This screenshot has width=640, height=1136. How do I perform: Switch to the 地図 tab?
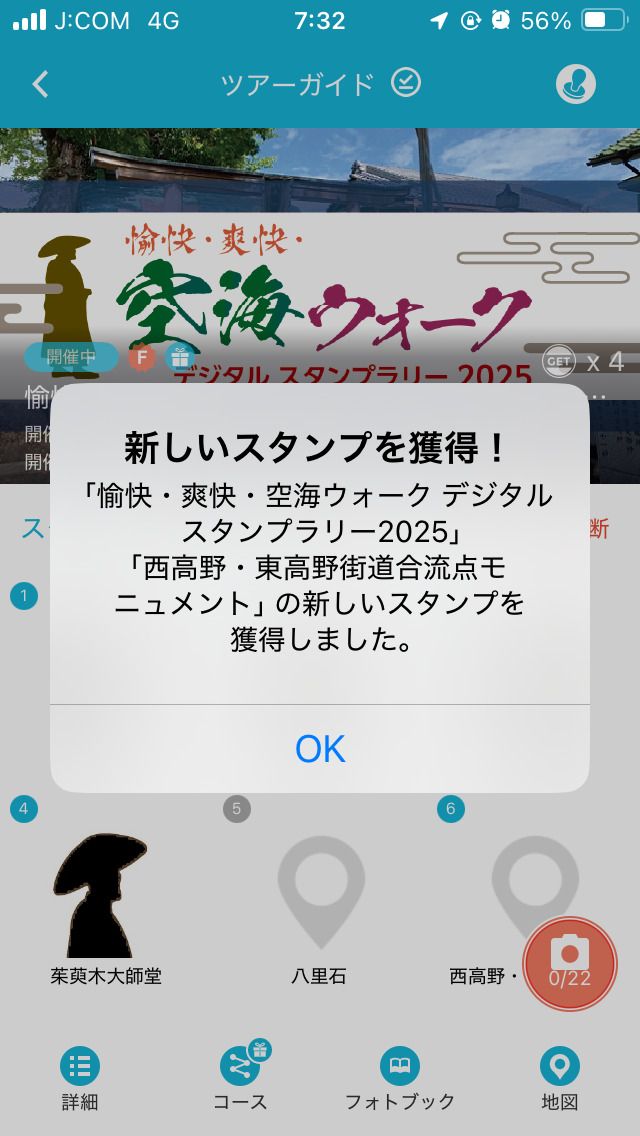tap(559, 1080)
